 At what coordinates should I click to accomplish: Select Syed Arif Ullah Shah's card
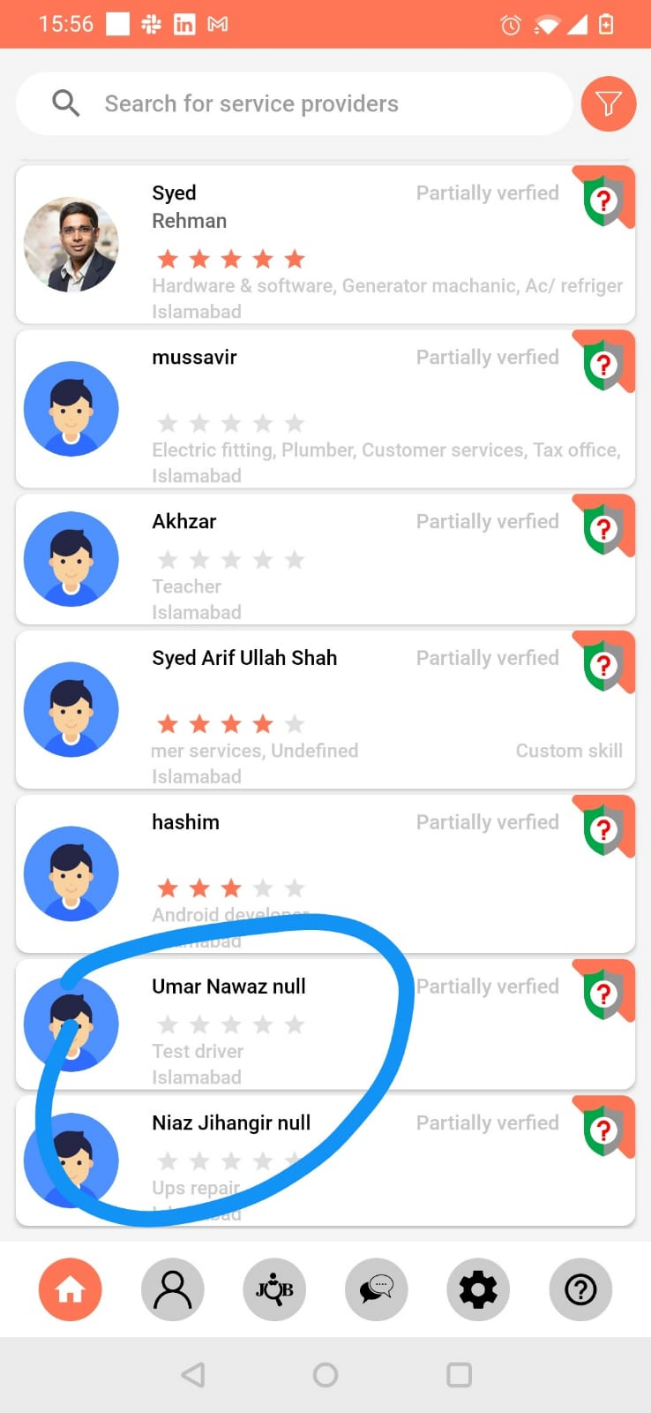pos(325,708)
